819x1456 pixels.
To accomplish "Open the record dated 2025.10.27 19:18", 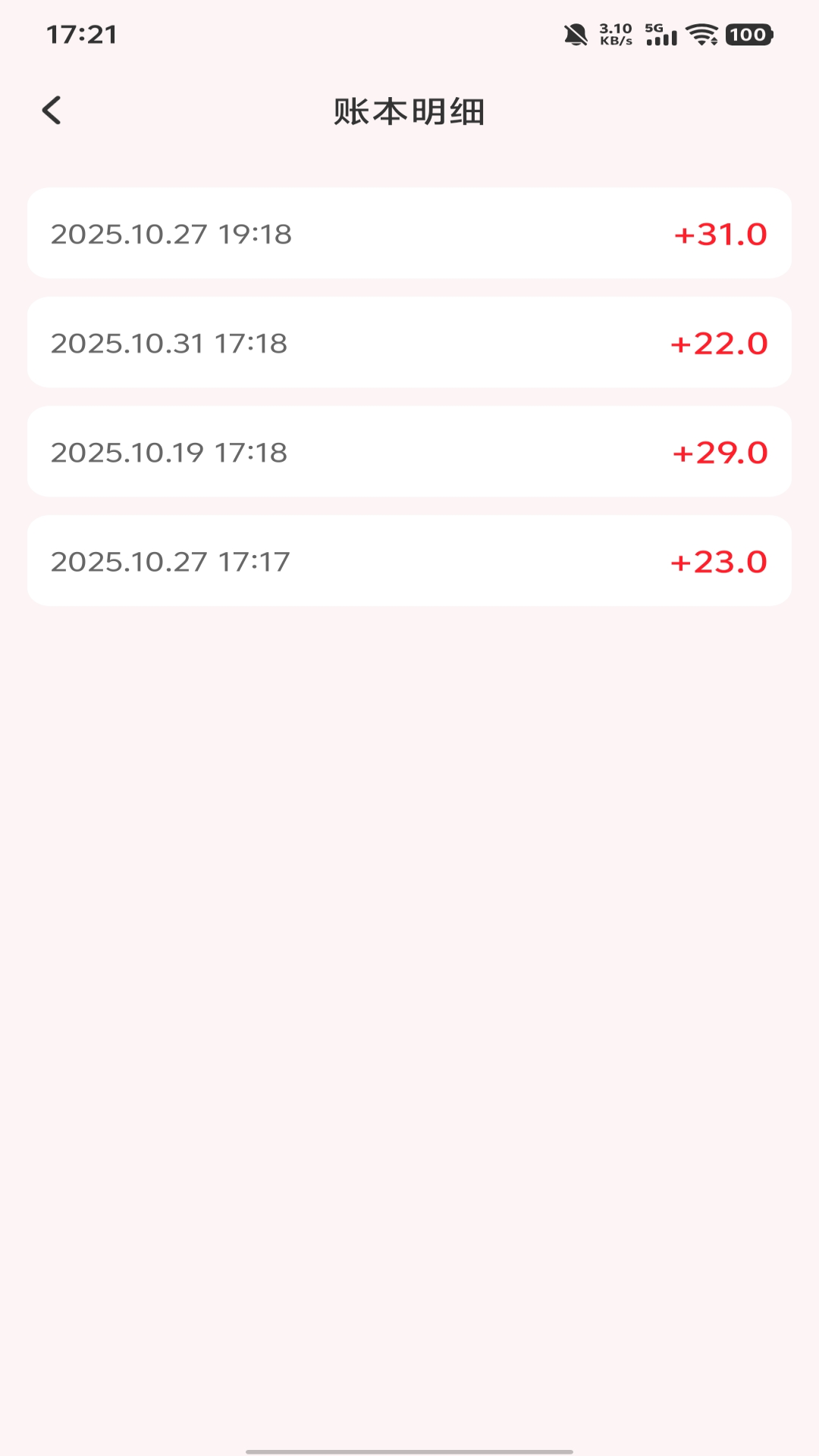I will coord(409,233).
